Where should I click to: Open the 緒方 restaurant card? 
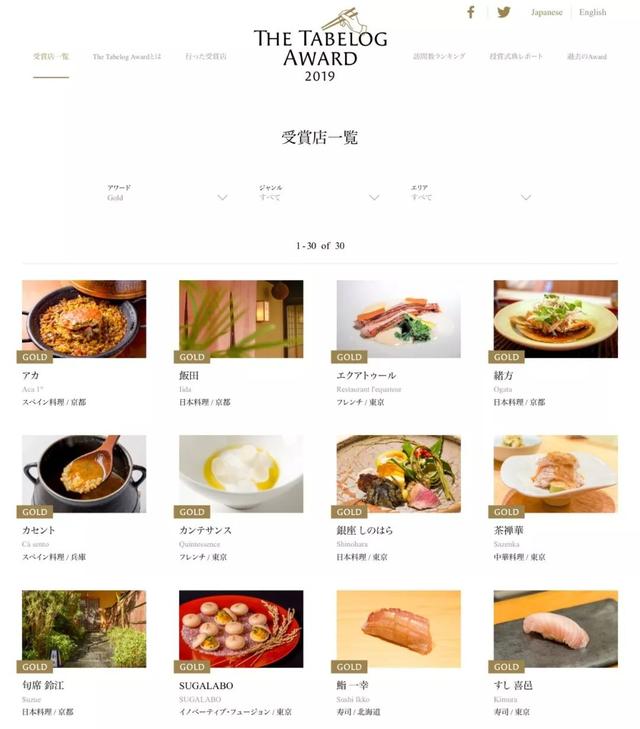(555, 320)
